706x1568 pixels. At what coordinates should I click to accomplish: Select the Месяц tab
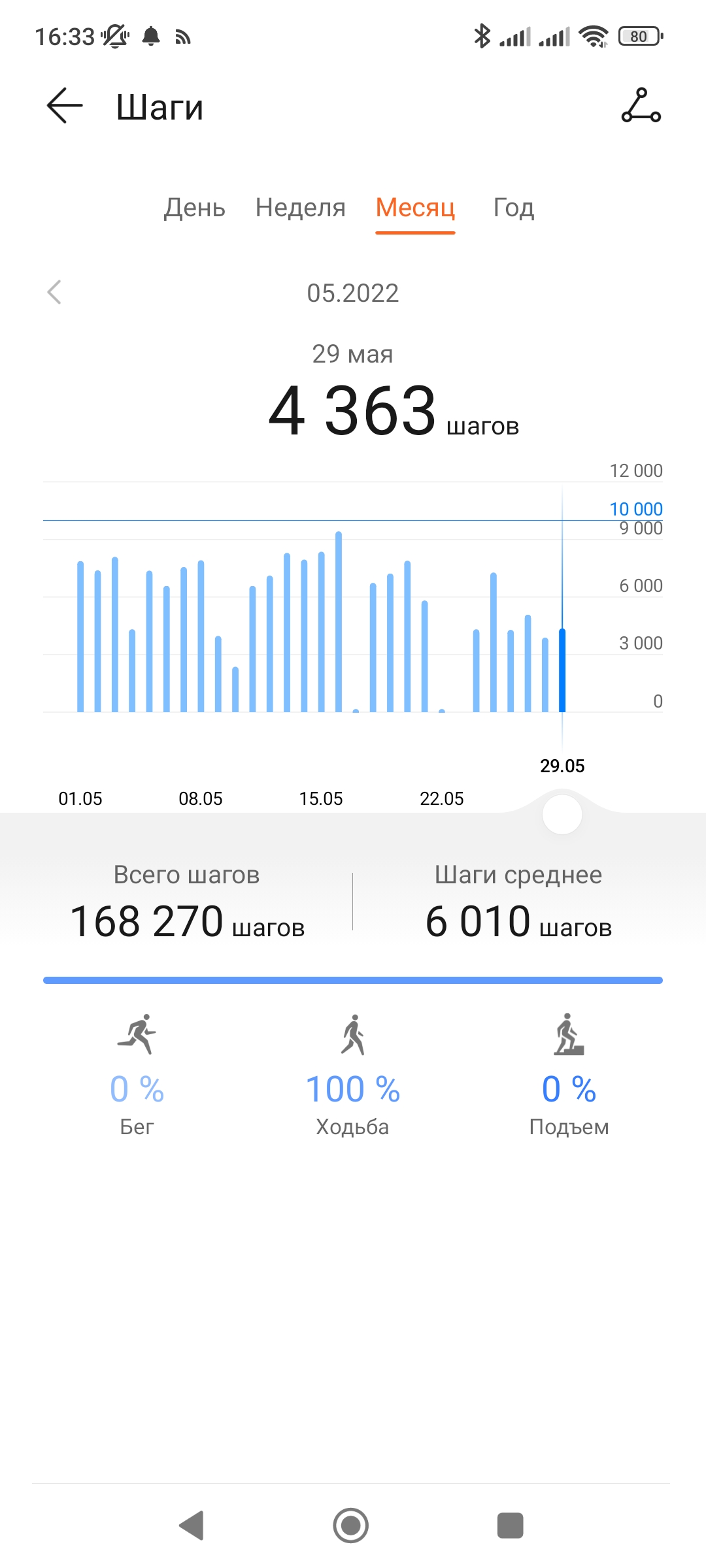pyautogui.click(x=415, y=208)
